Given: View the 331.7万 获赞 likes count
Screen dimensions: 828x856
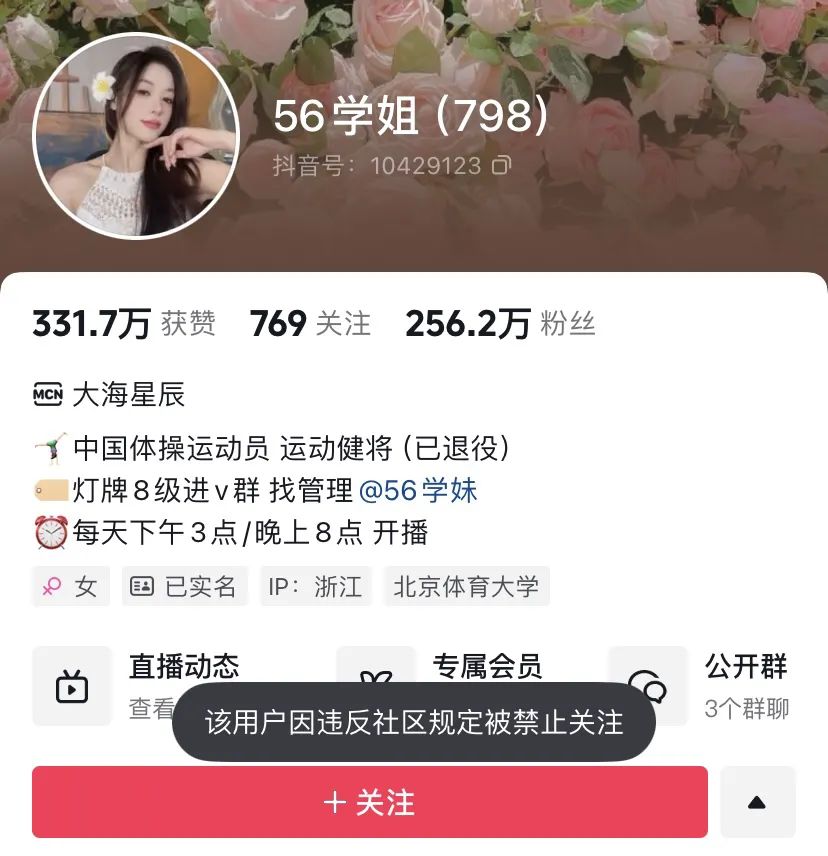Looking at the screenshot, I should [x=123, y=324].
